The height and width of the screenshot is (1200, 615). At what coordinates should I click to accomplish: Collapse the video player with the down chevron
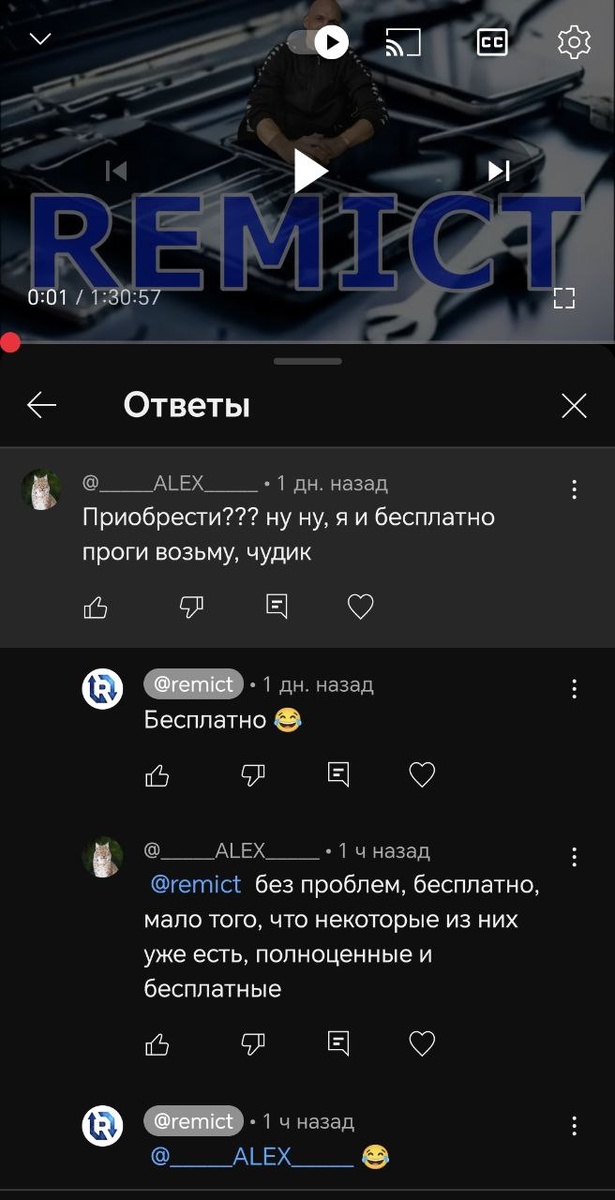coord(40,40)
